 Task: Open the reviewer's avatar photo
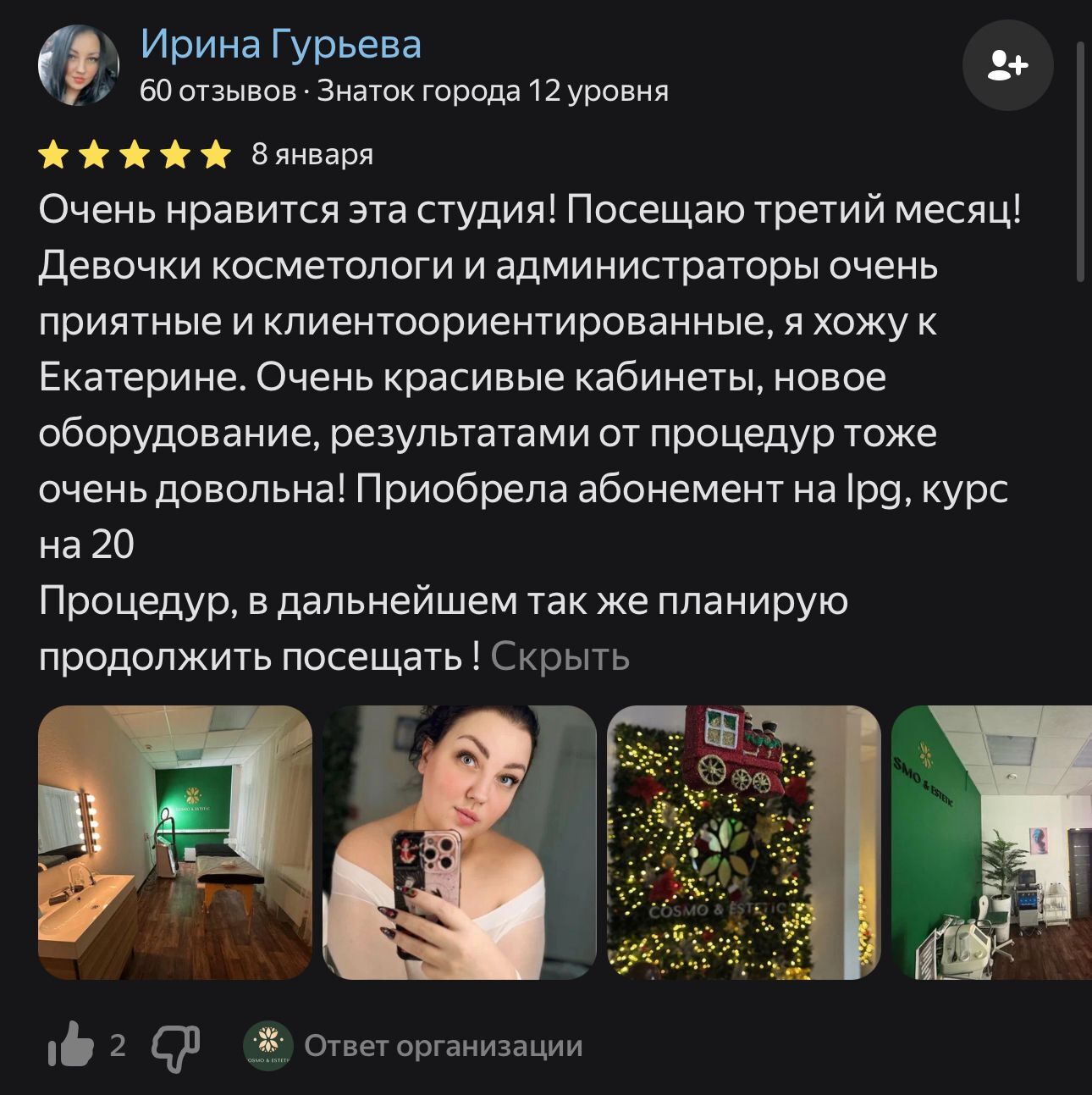(79, 65)
